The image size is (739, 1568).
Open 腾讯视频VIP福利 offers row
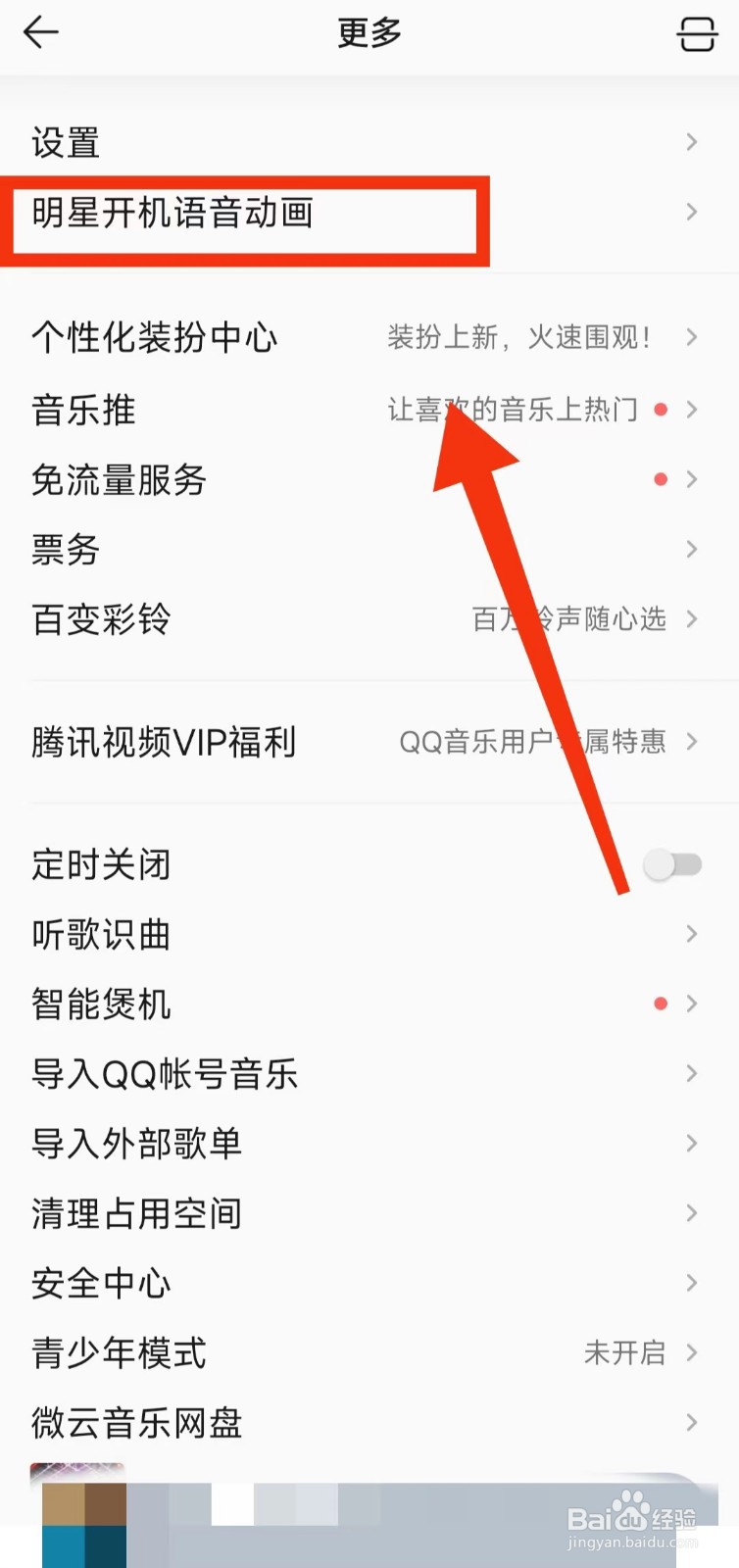[x=164, y=743]
